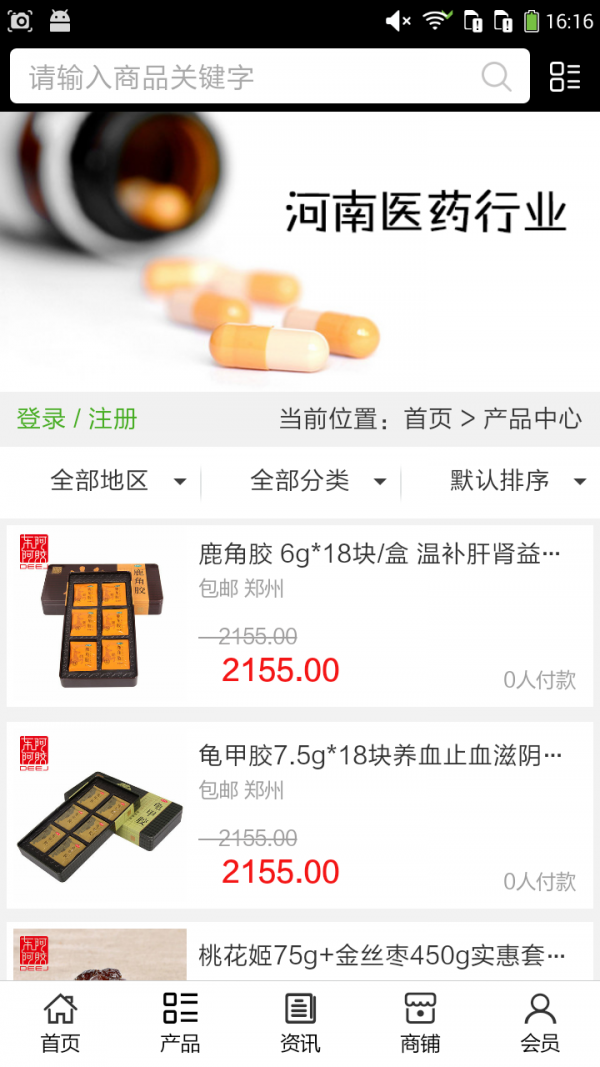Go to the 首页 tab
This screenshot has width=600, height=1067.
click(x=60, y=1023)
